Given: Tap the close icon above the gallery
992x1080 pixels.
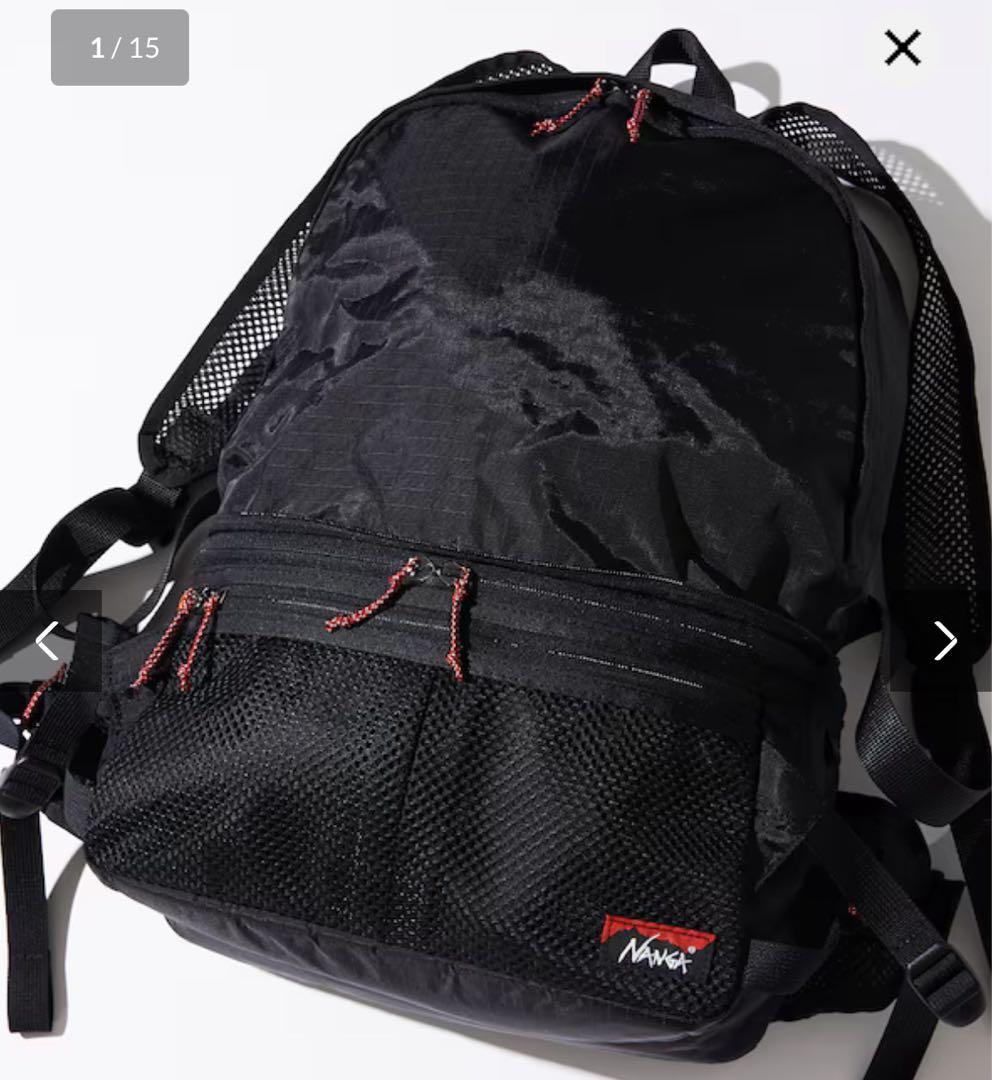Looking at the screenshot, I should point(902,47).
